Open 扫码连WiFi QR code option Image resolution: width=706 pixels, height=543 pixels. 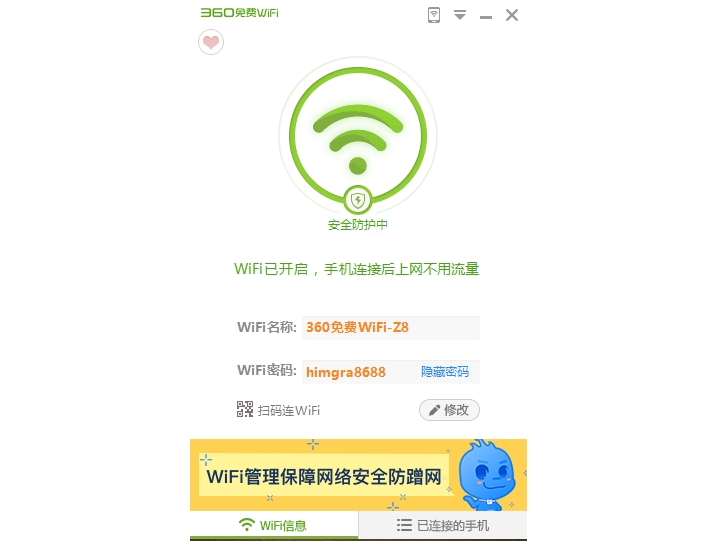coord(278,410)
